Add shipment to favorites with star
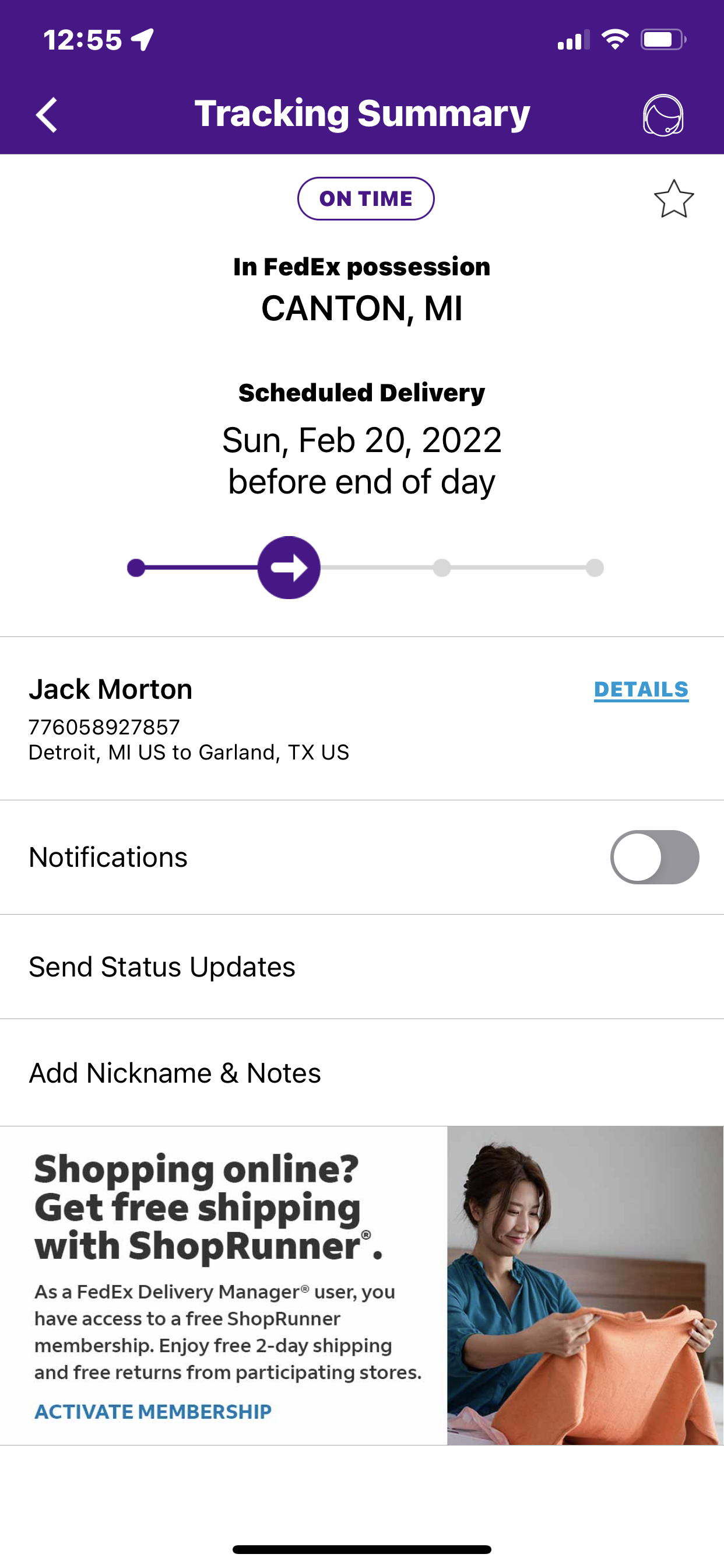Viewport: 724px width, 1568px height. [673, 199]
